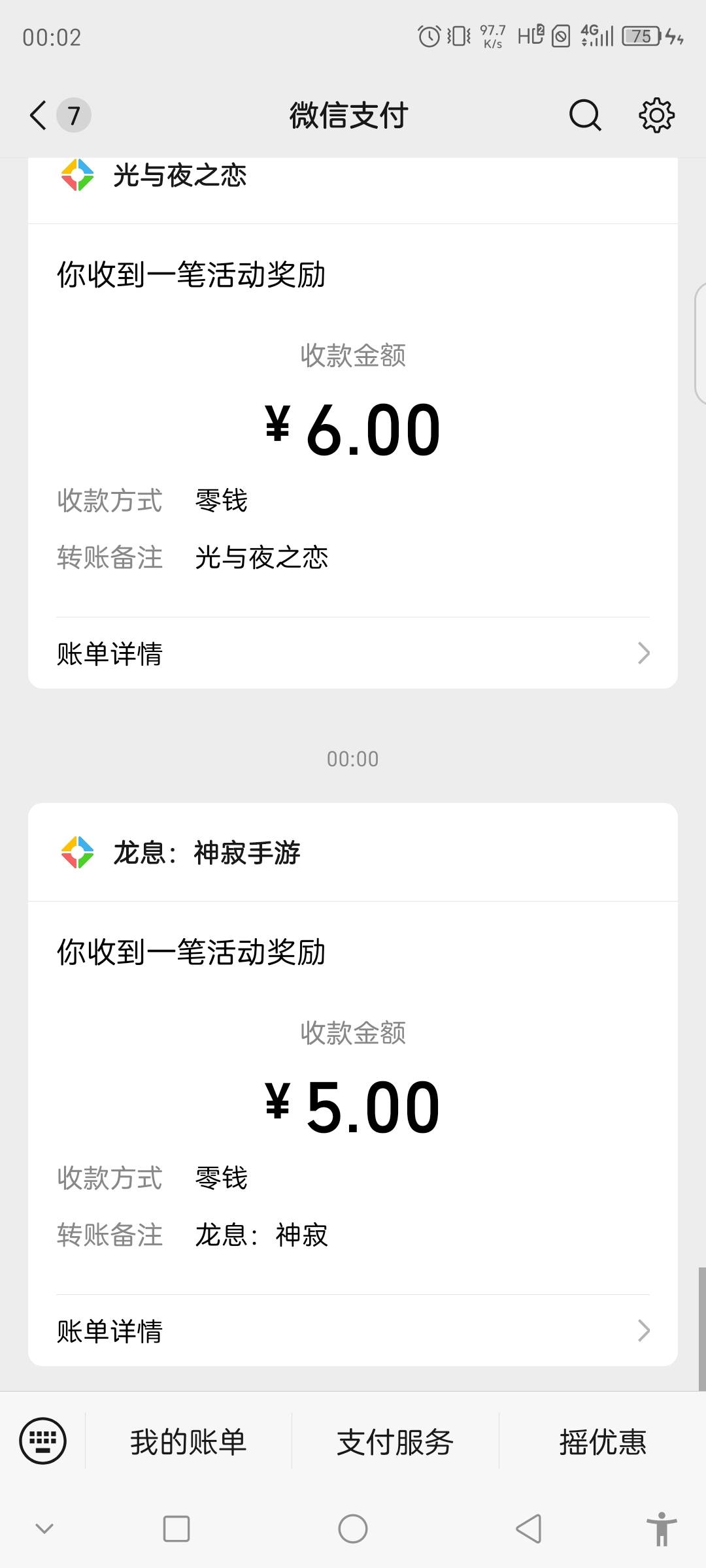Open the settings gear
Image resolution: width=706 pixels, height=1568 pixels.
(656, 116)
